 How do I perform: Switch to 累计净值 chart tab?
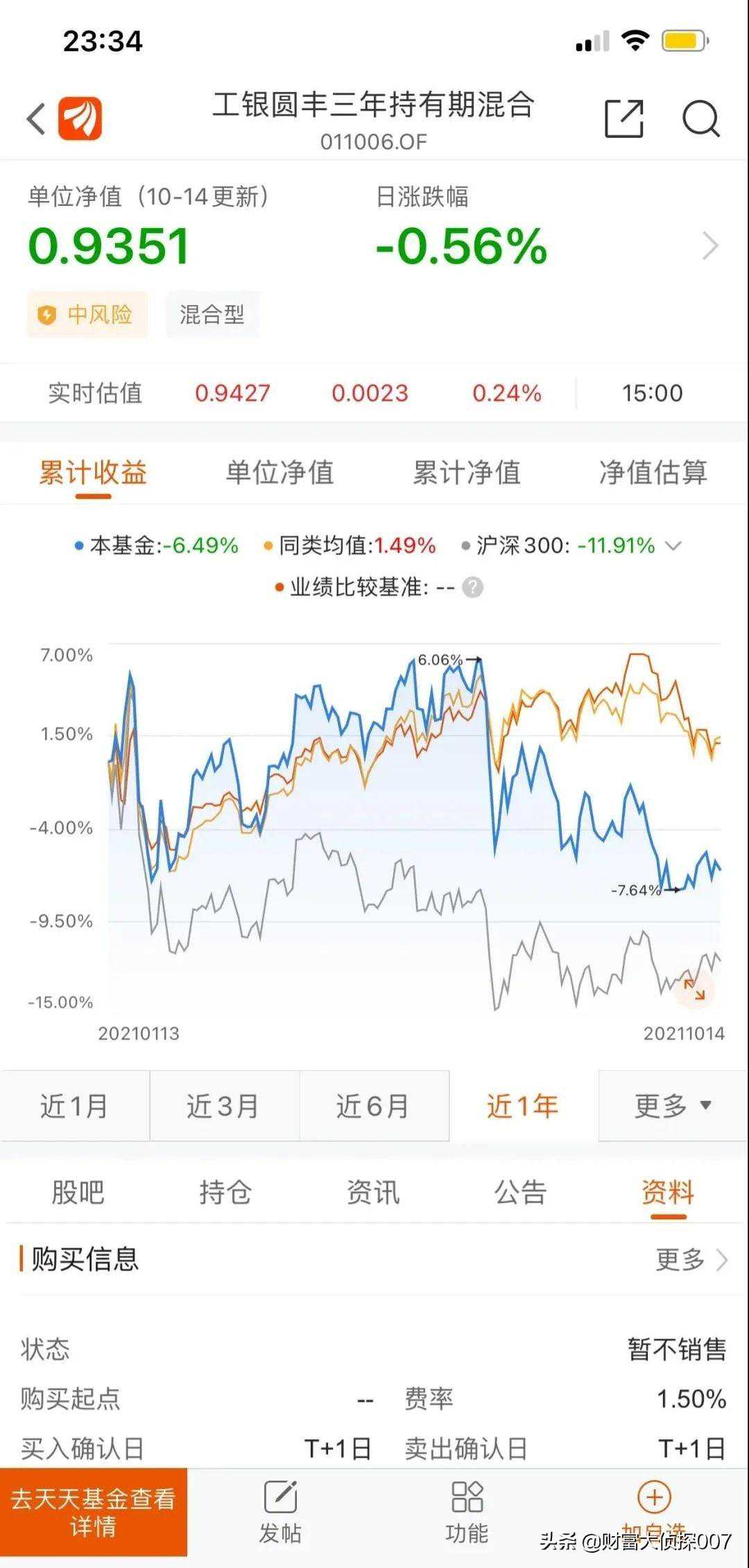pyautogui.click(x=466, y=473)
